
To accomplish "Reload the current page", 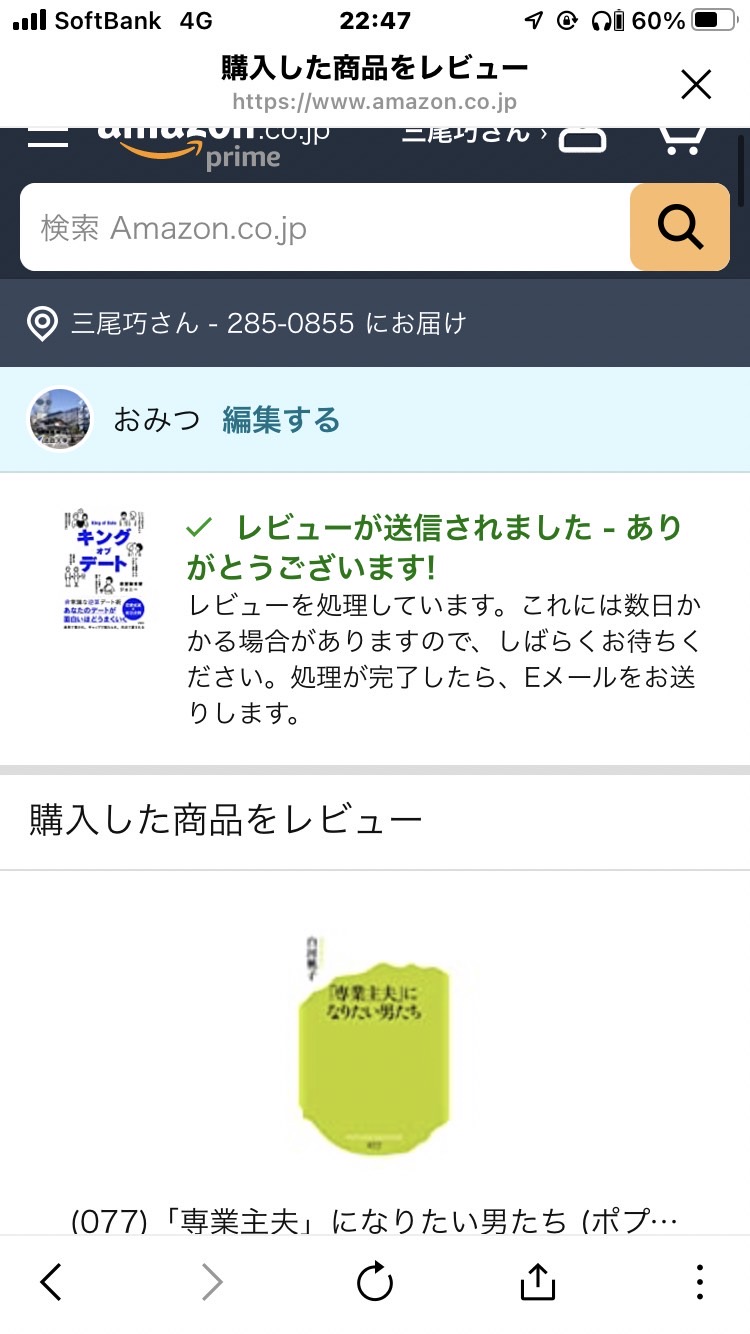I will (375, 1282).
